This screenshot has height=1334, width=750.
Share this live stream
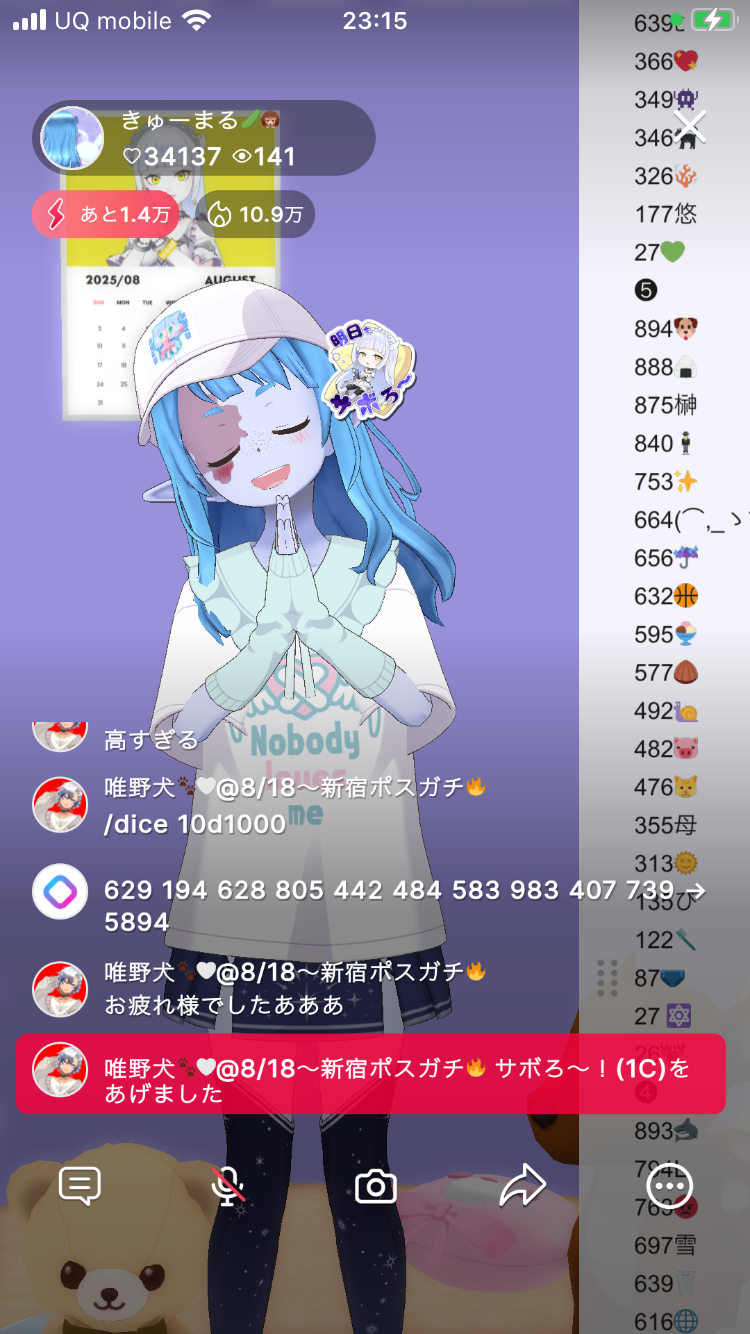(522, 1187)
